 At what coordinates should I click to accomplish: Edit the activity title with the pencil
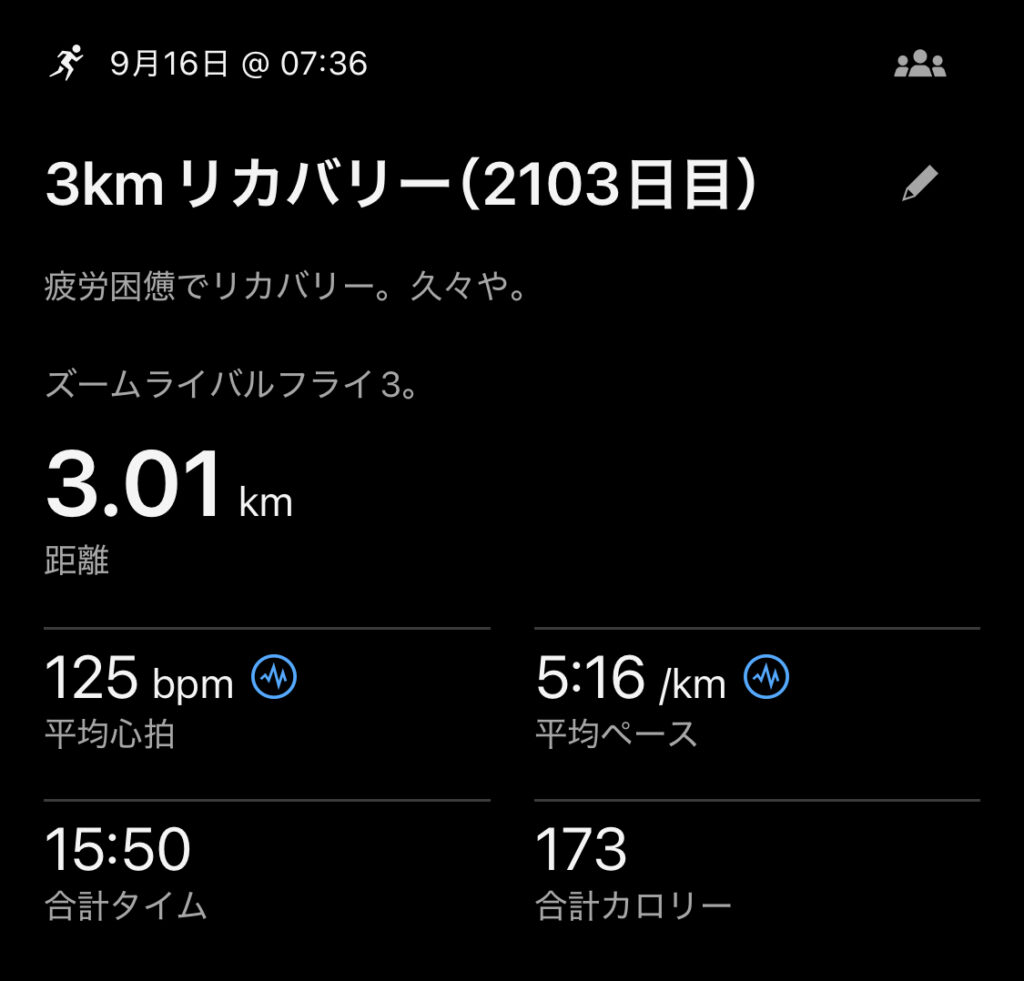click(919, 185)
